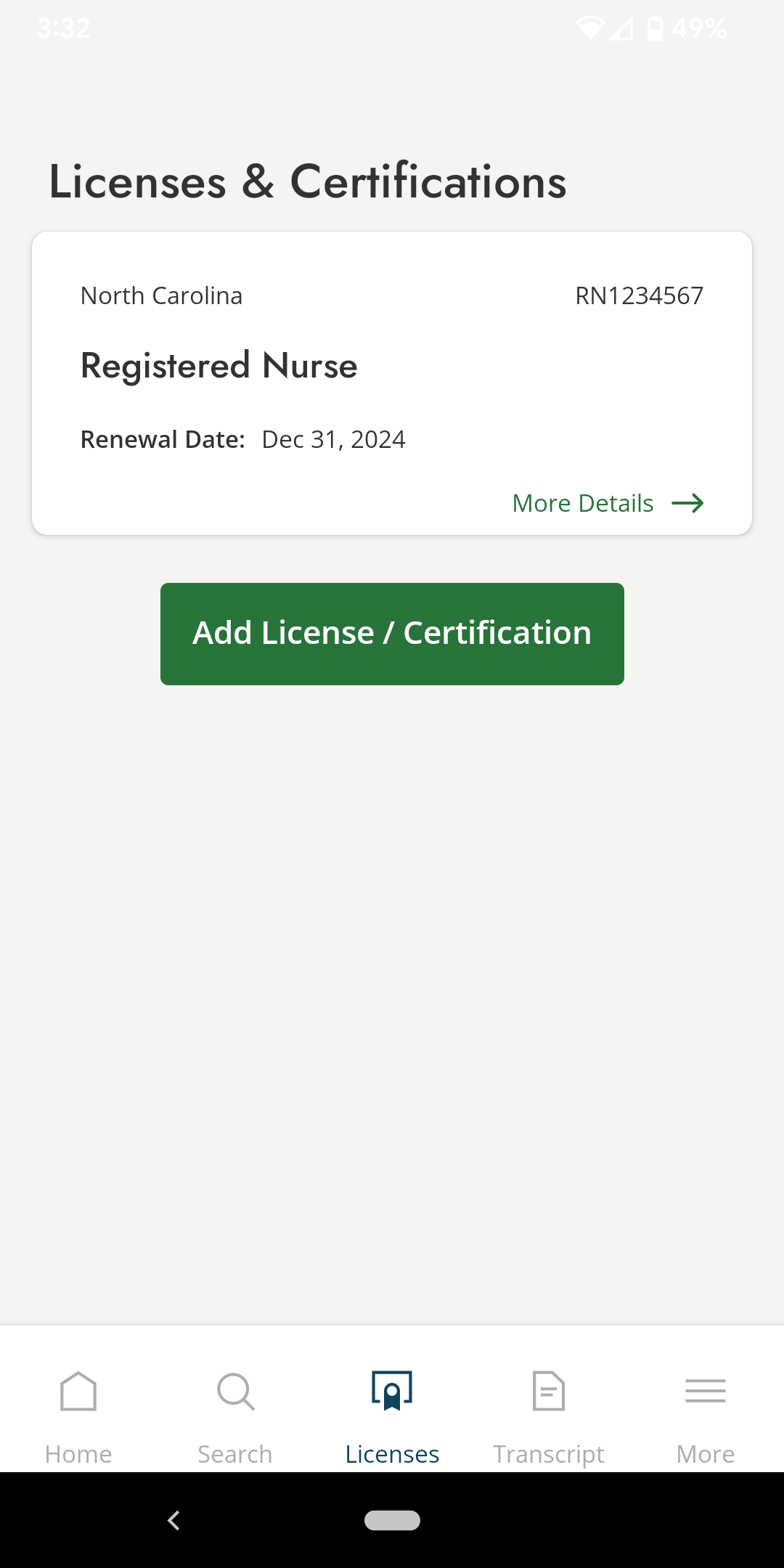Tap the RN1234567 license number
Screen dimensions: 784x1568
pyautogui.click(x=639, y=295)
